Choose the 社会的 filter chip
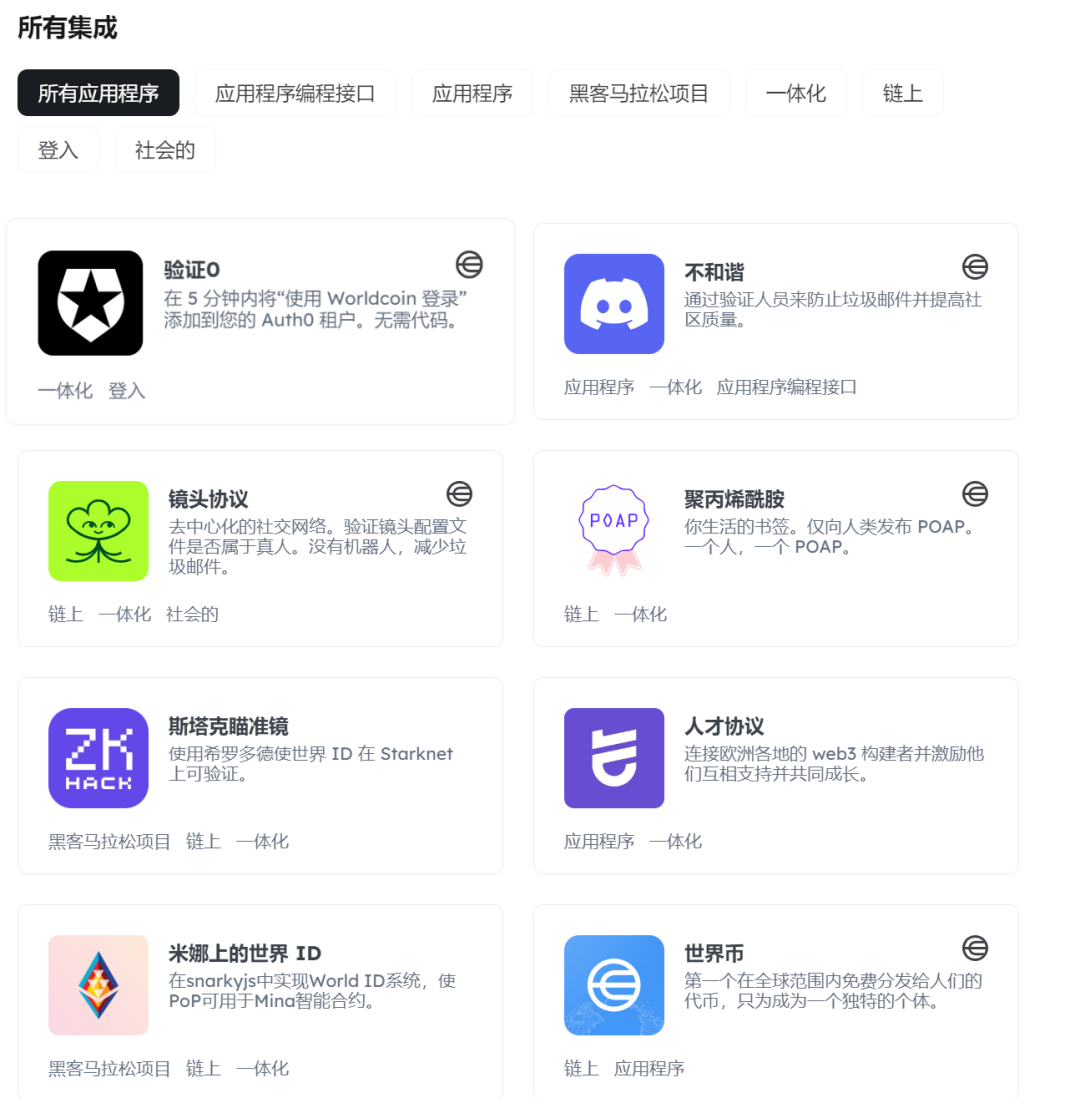Image resolution: width=1080 pixels, height=1098 pixels. 164,150
